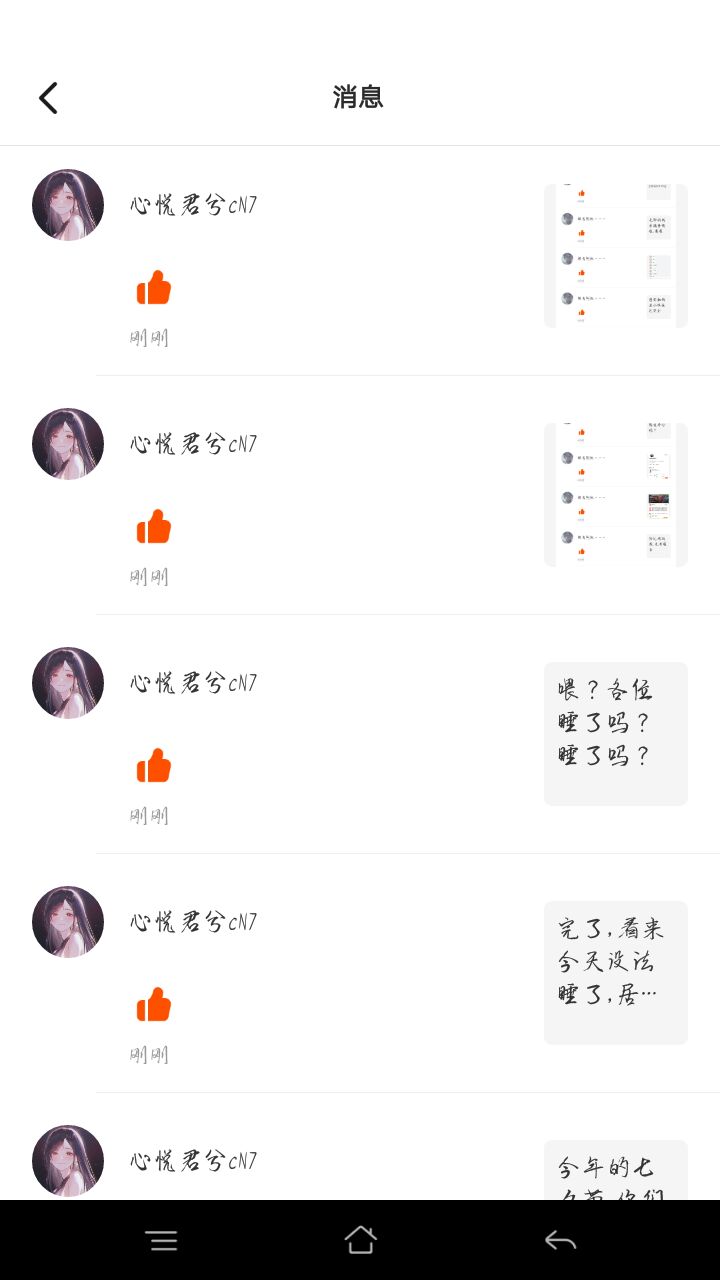Open the liked post "完了,看来今天没法睡了"

(615, 972)
